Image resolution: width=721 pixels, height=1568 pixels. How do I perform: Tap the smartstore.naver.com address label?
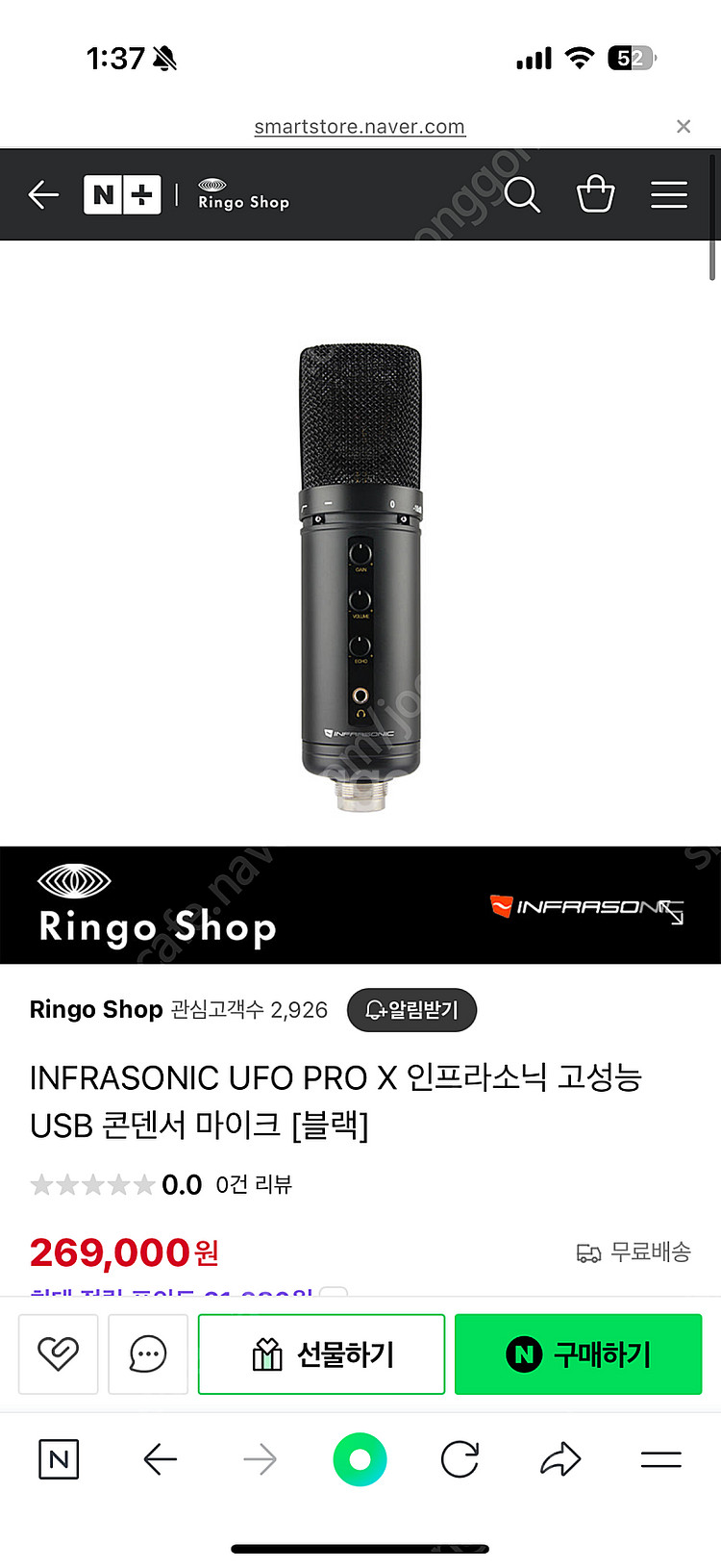tap(359, 126)
